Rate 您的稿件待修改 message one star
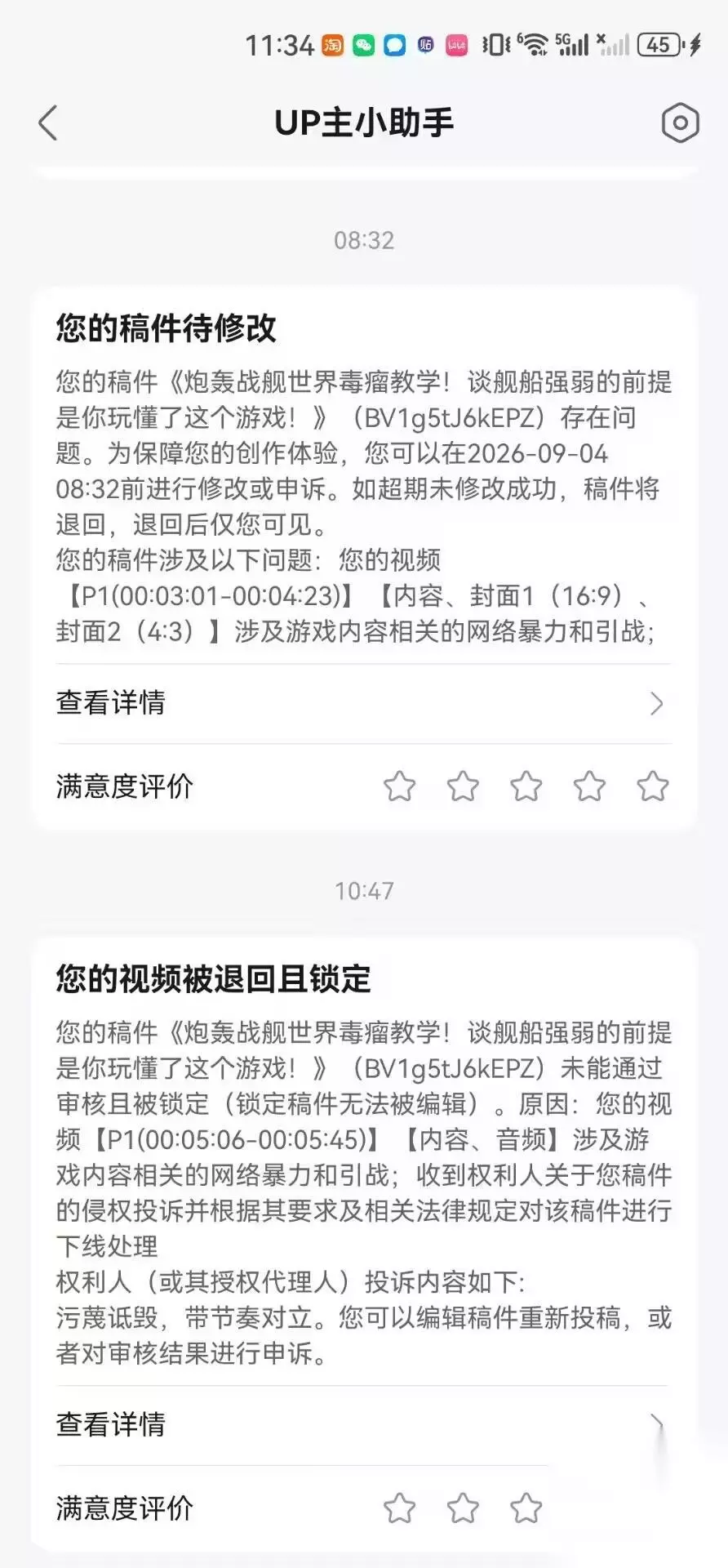Screen dimensions: 728x1568 click(400, 786)
